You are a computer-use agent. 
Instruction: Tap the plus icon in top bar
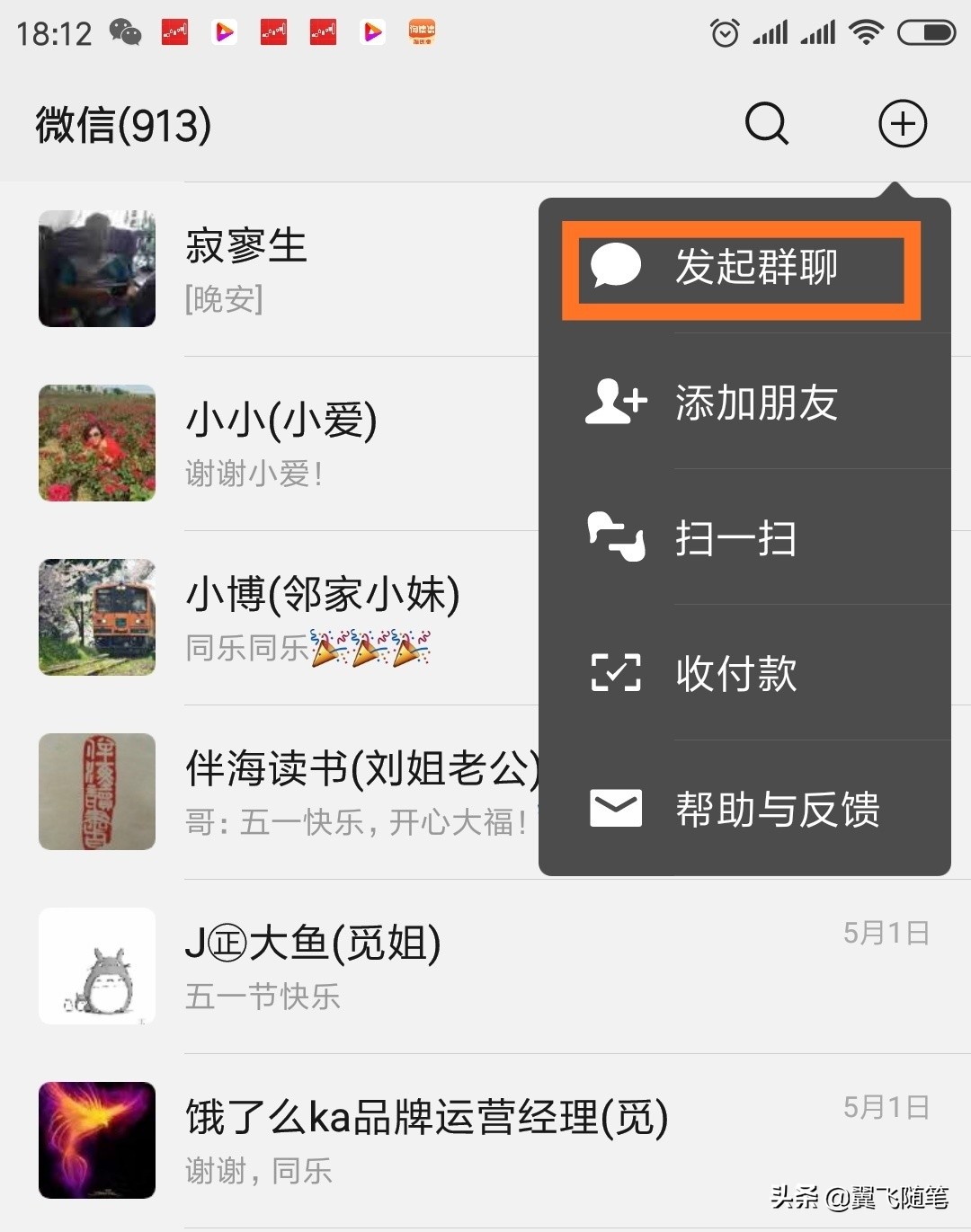point(903,125)
